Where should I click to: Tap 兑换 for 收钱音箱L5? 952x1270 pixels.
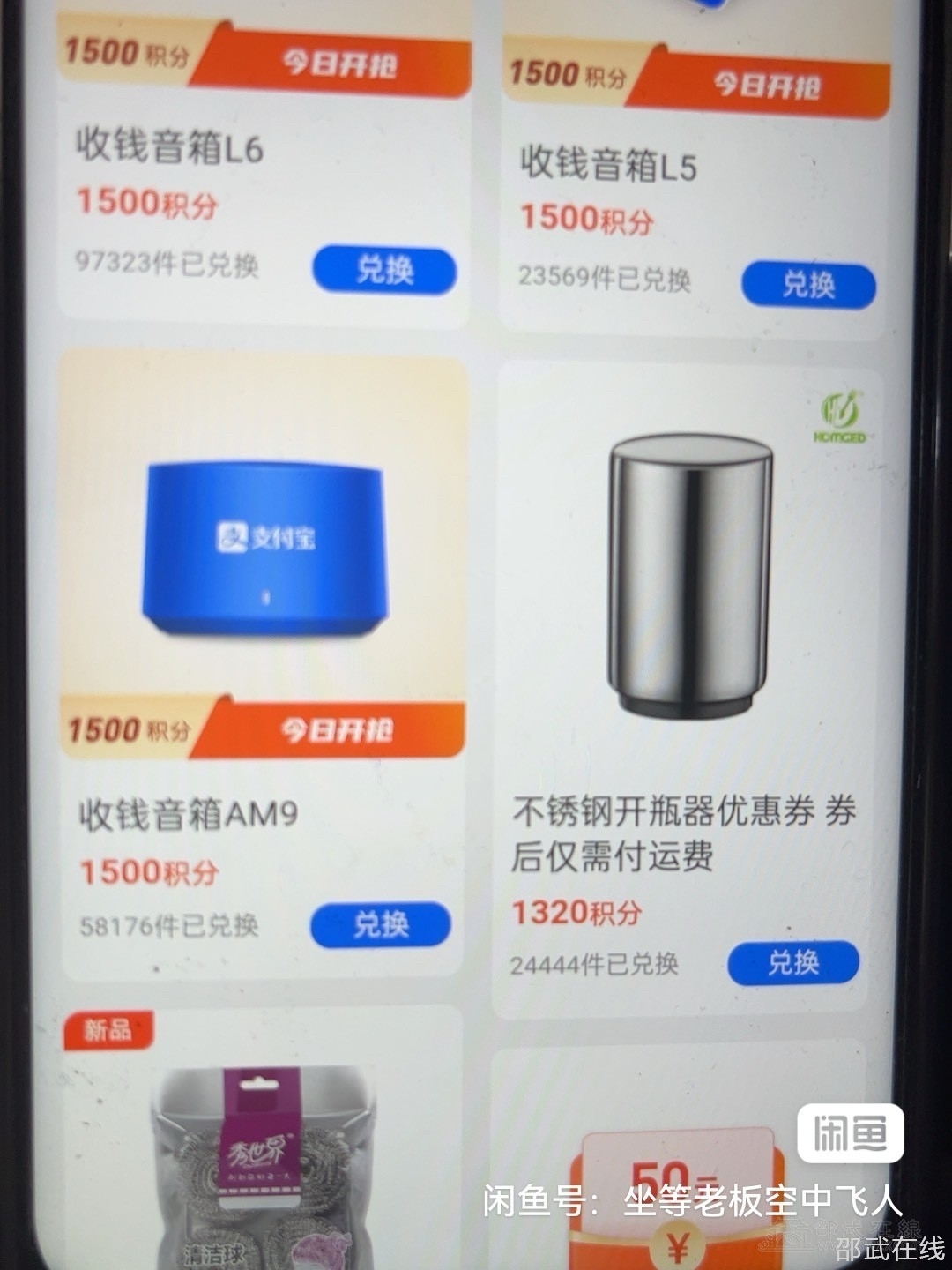pos(808,284)
